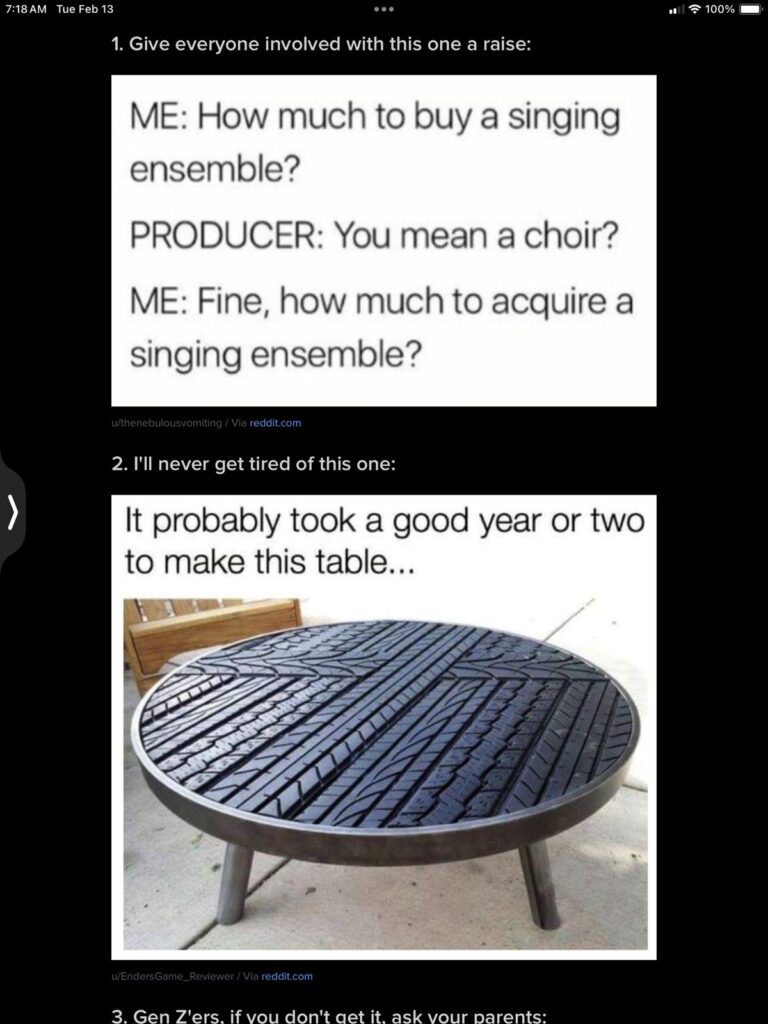Expand the side panel arrow handle

(x=12, y=513)
